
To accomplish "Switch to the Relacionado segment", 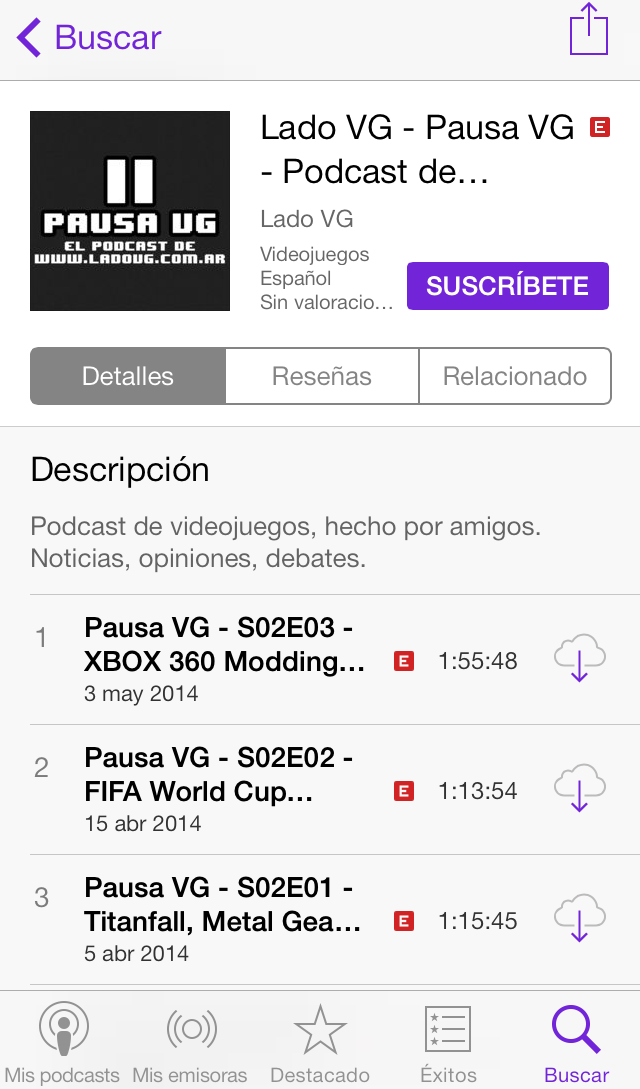I will click(515, 376).
